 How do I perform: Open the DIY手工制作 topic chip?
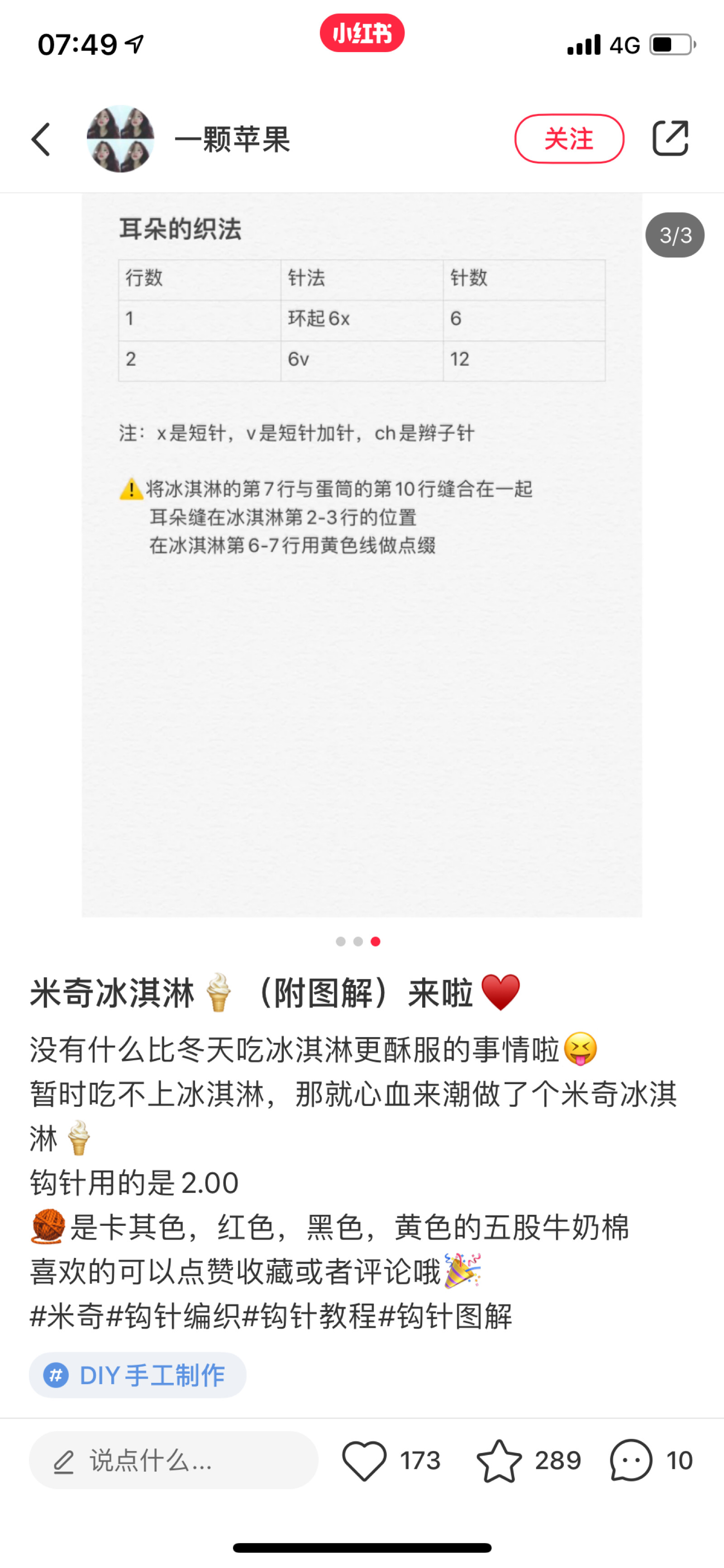click(138, 1375)
